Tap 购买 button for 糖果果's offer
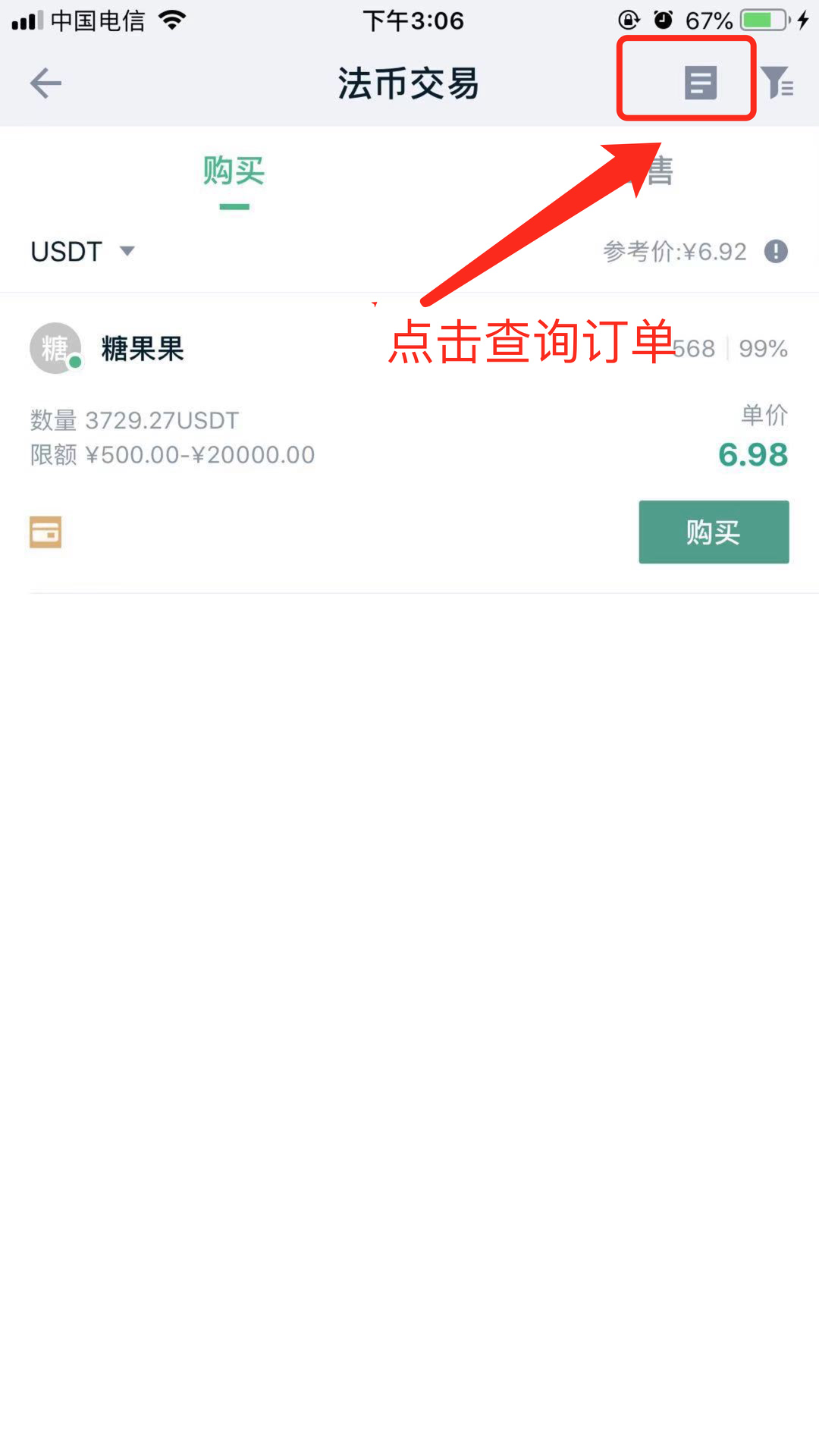 [x=713, y=532]
